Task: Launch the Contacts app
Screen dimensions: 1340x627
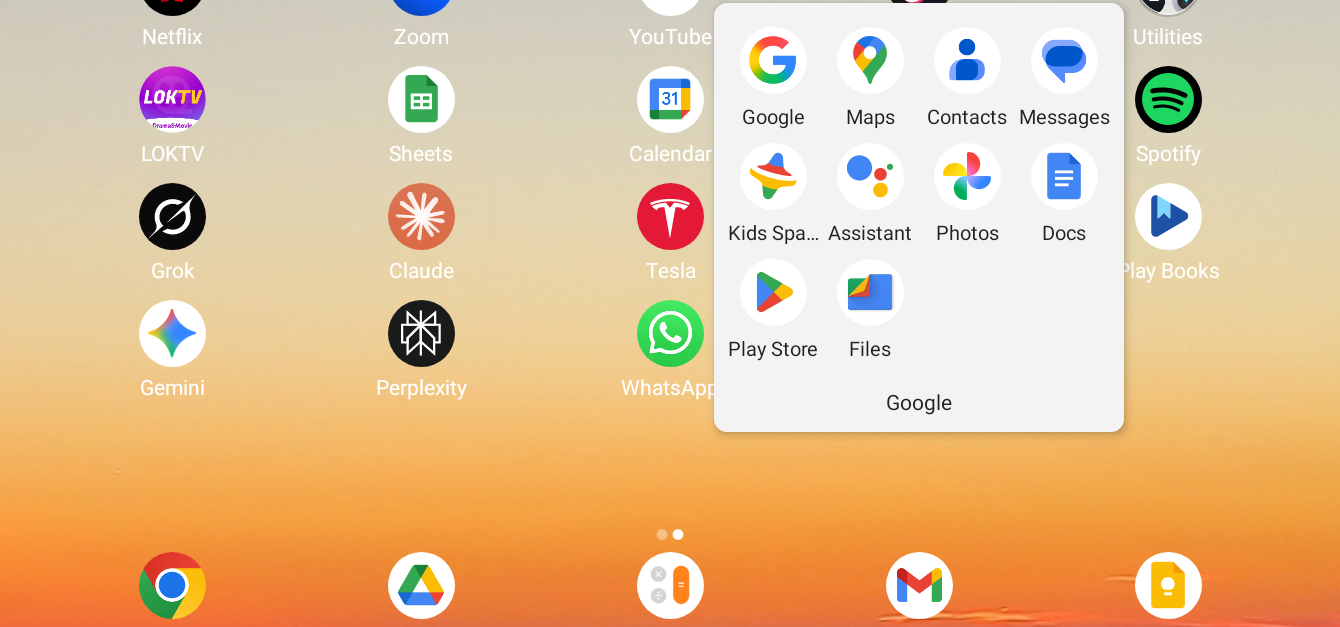Action: (967, 61)
